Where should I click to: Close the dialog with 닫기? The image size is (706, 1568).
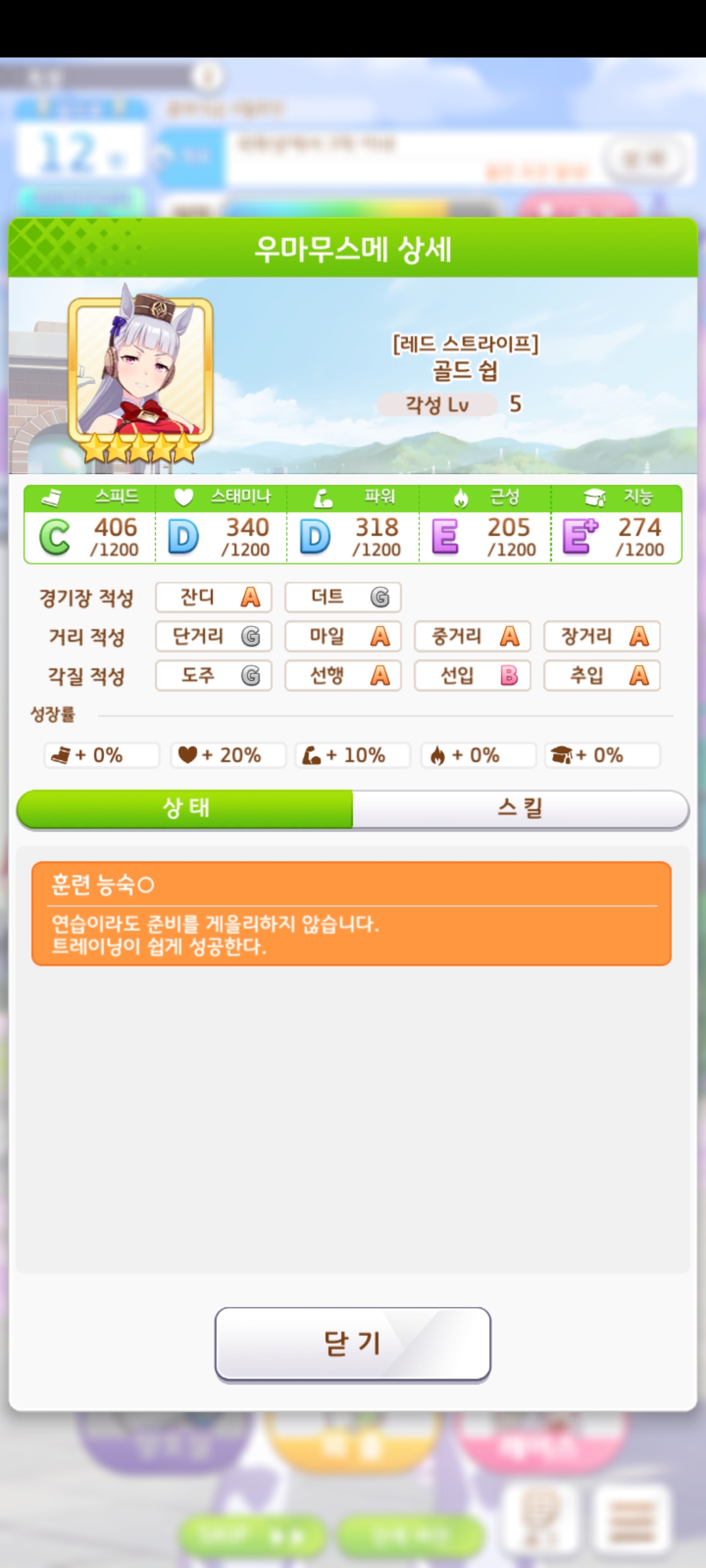click(x=352, y=1344)
